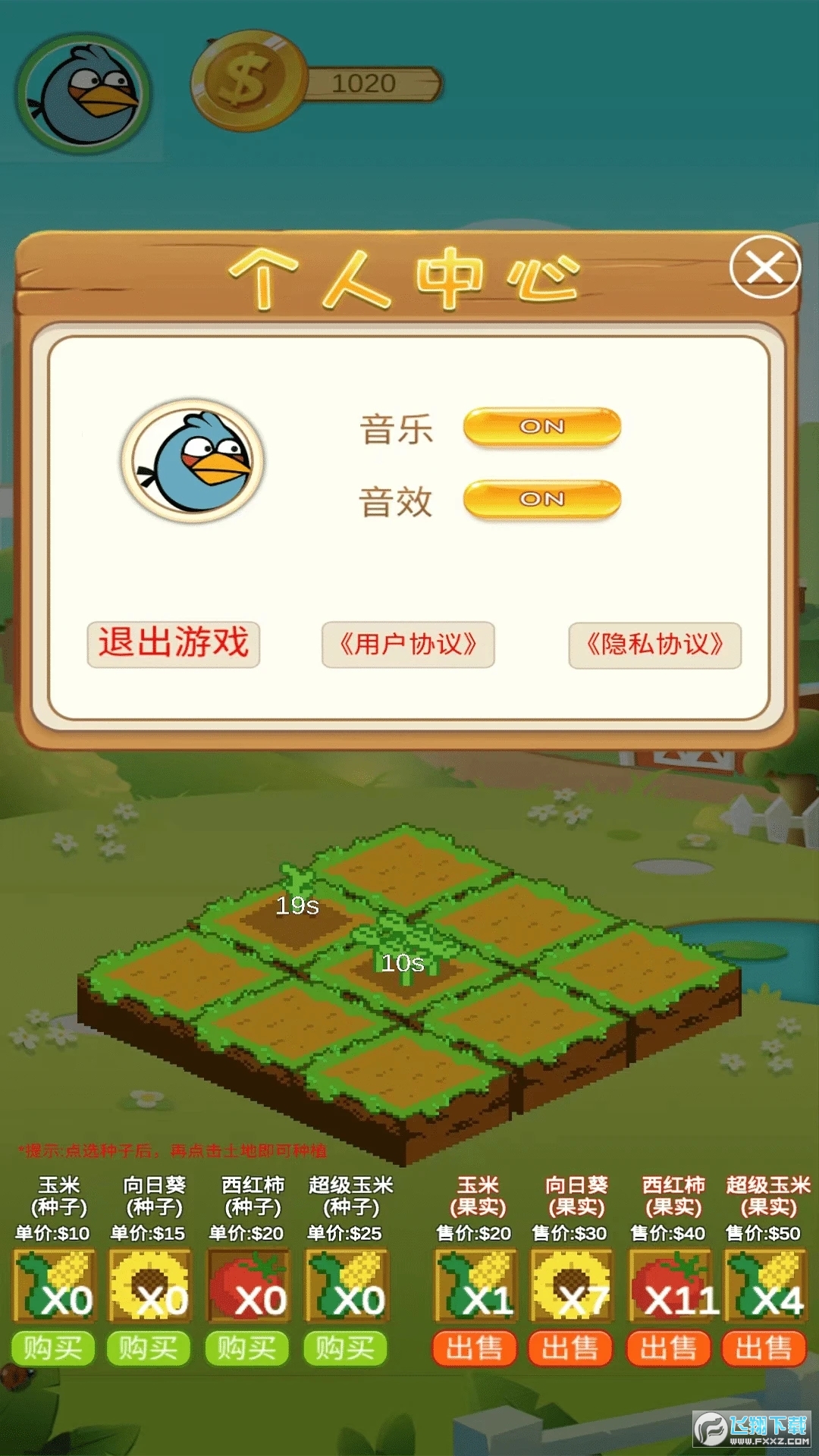
Task: Buy 玉米 corn seeds with 购买
Action: (53, 1348)
